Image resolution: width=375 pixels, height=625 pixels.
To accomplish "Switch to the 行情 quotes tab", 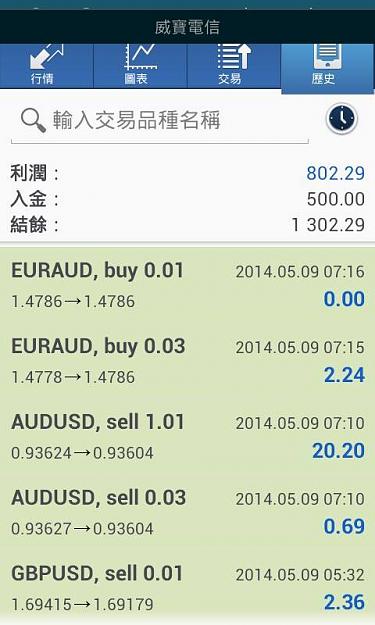I will point(47,66).
